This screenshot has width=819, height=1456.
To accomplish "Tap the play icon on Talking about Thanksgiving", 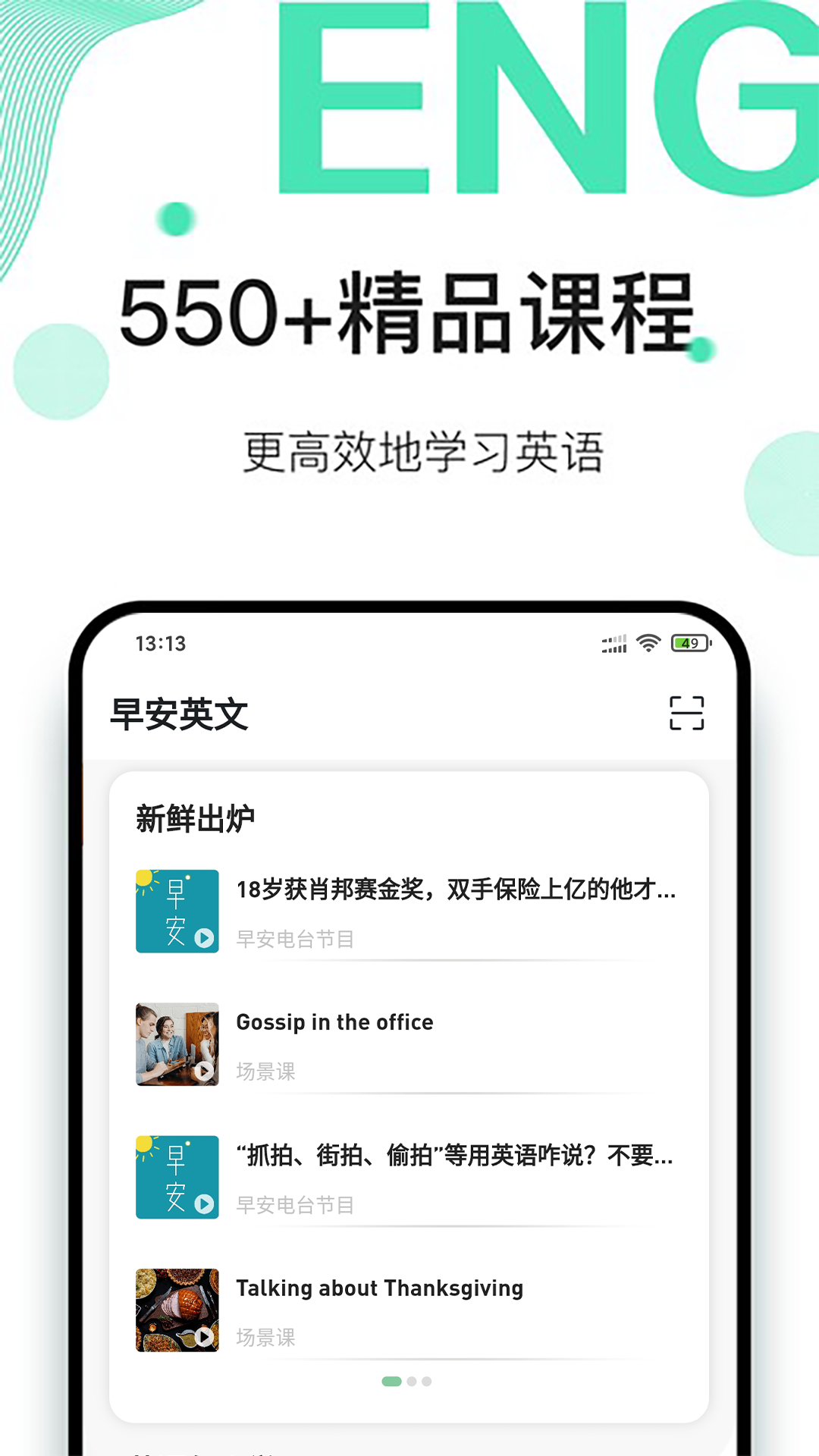I will (x=202, y=1337).
